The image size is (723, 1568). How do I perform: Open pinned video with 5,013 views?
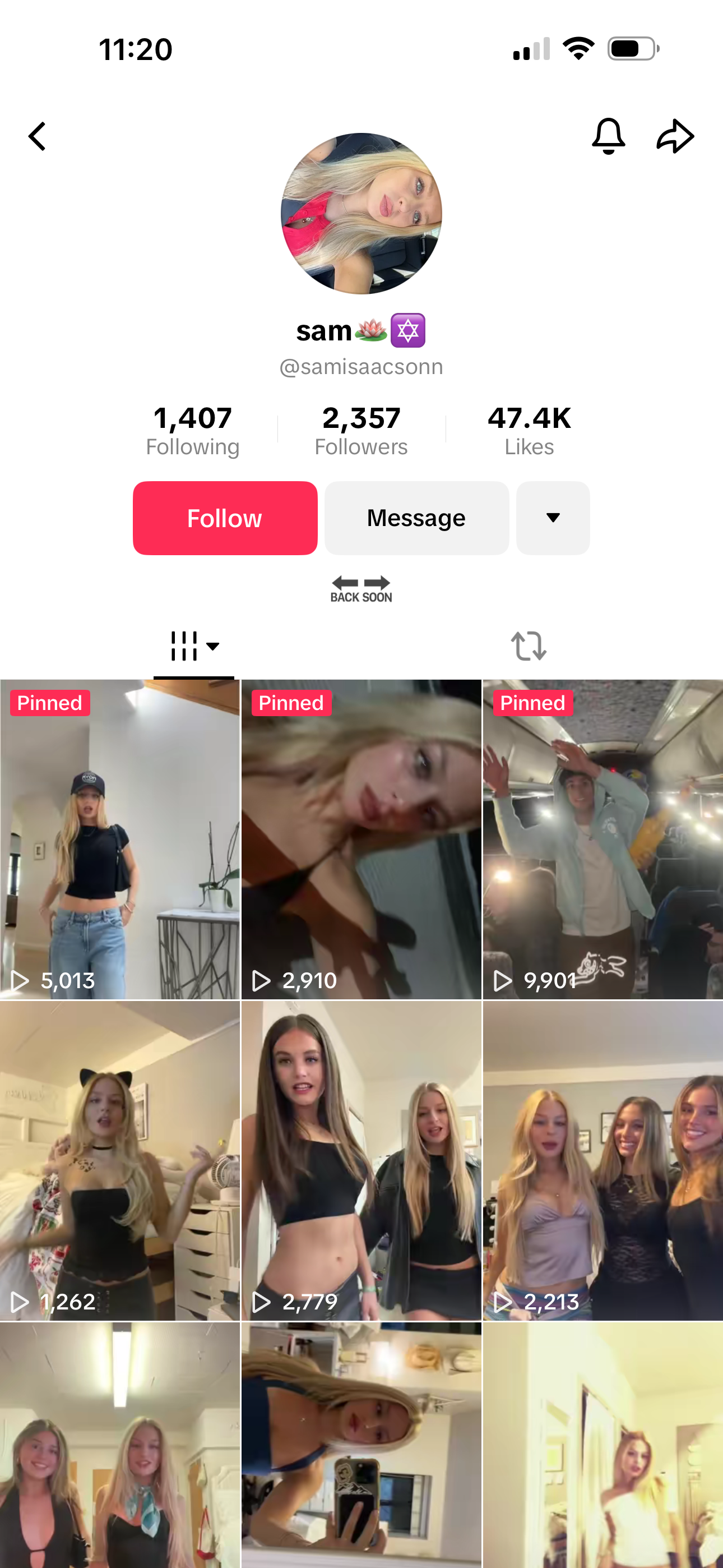click(x=120, y=839)
